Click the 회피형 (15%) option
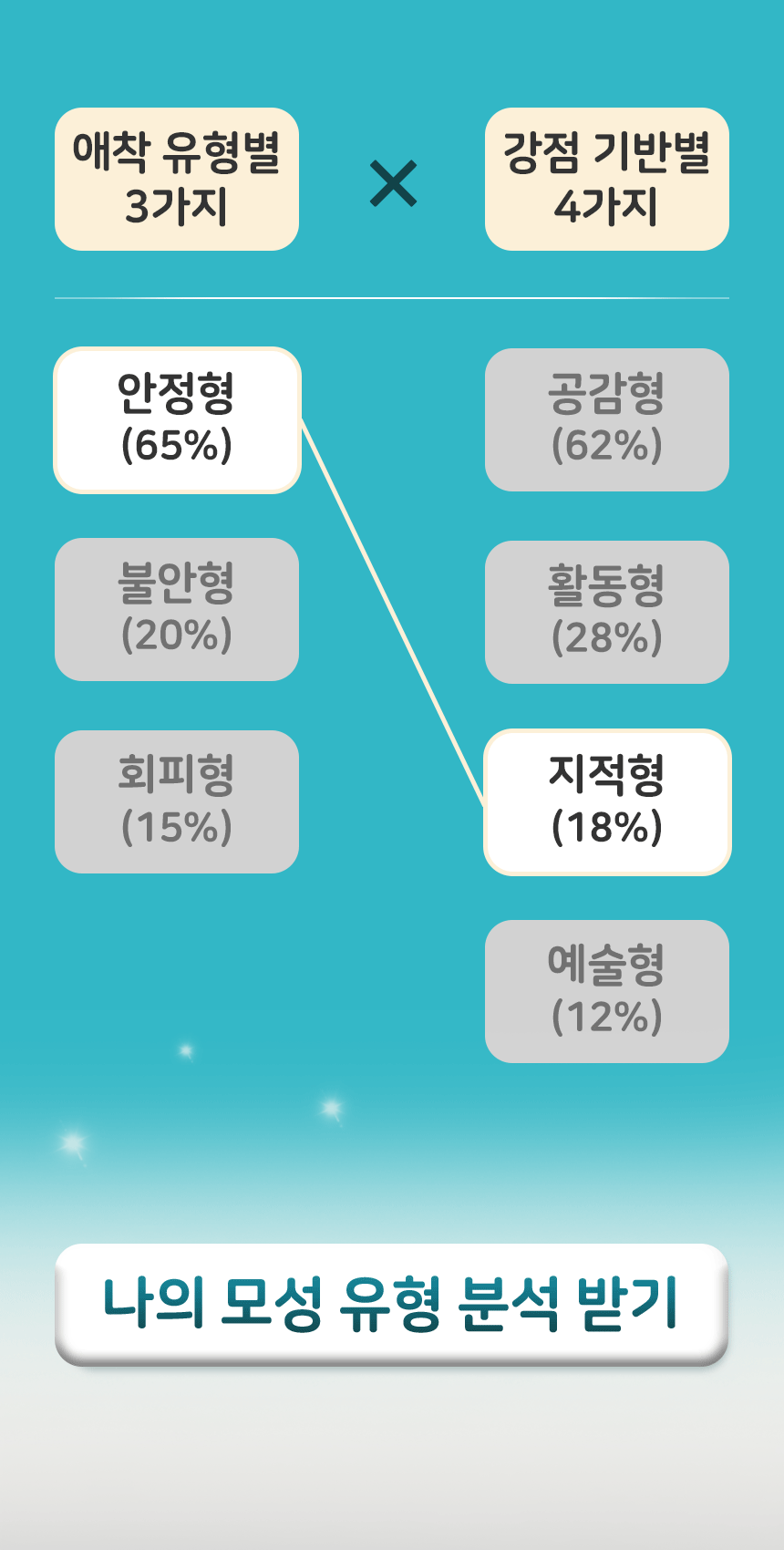 coord(178,801)
